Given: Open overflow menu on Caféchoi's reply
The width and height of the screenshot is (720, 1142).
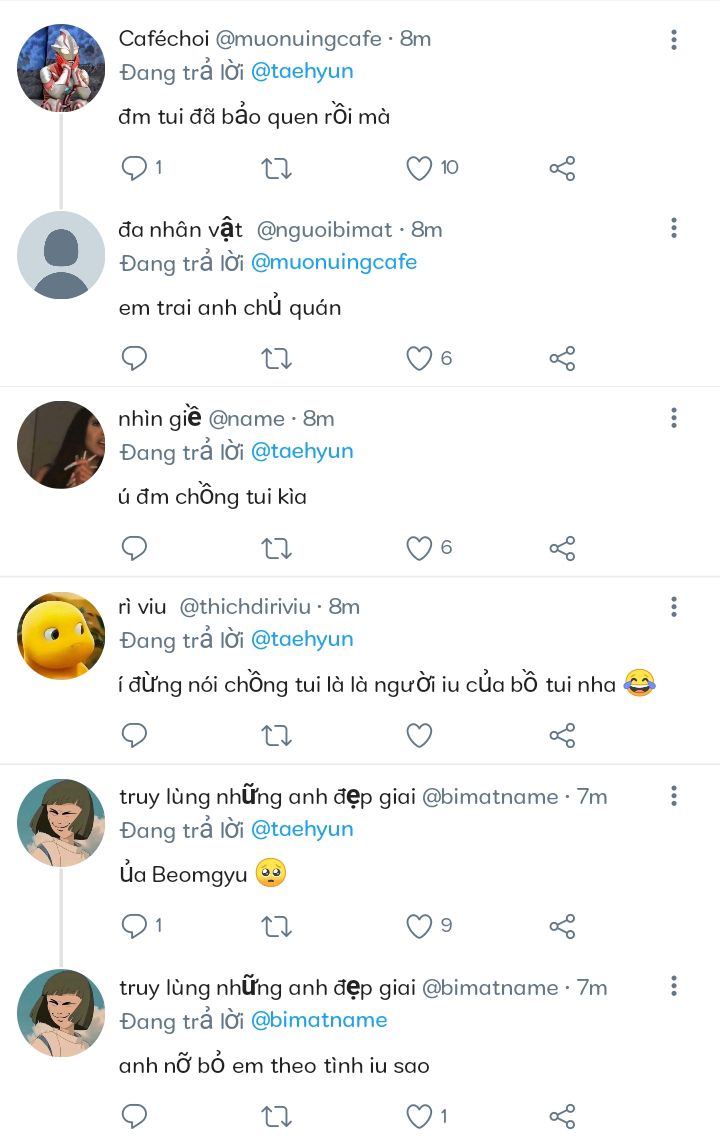Looking at the screenshot, I should pyautogui.click(x=674, y=40).
